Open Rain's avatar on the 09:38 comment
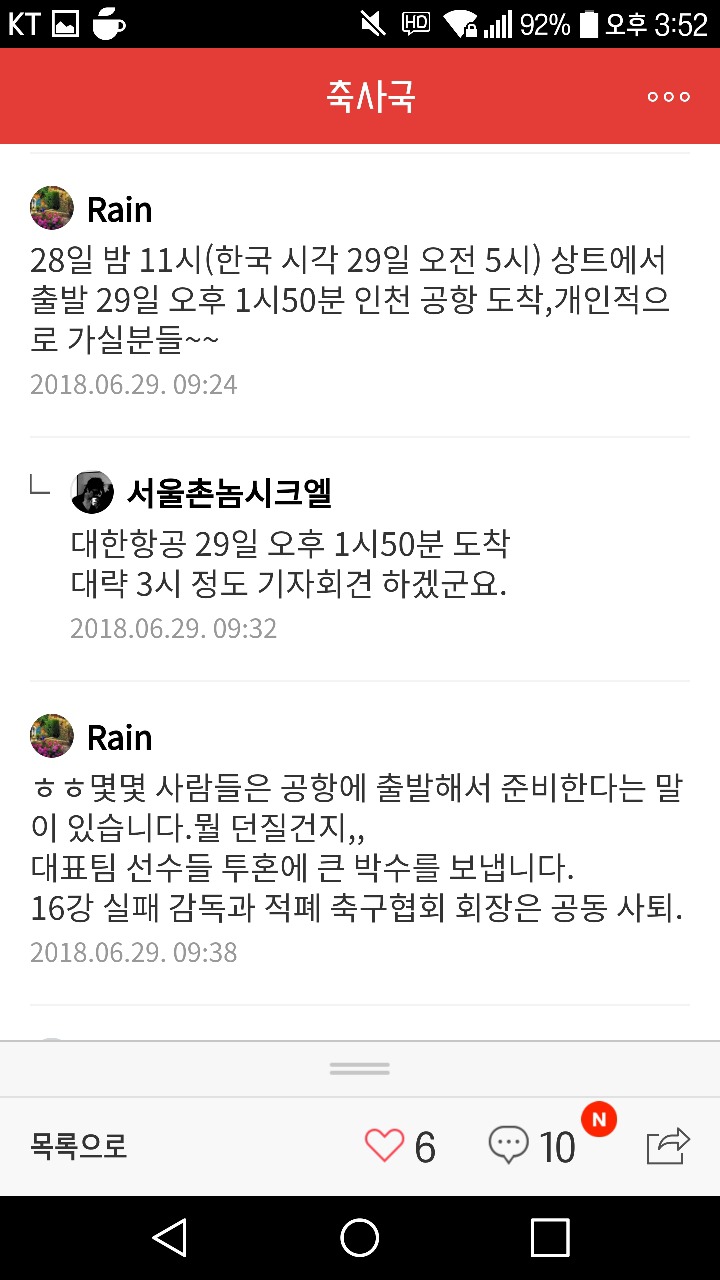The width and height of the screenshot is (720, 1280). [52, 736]
